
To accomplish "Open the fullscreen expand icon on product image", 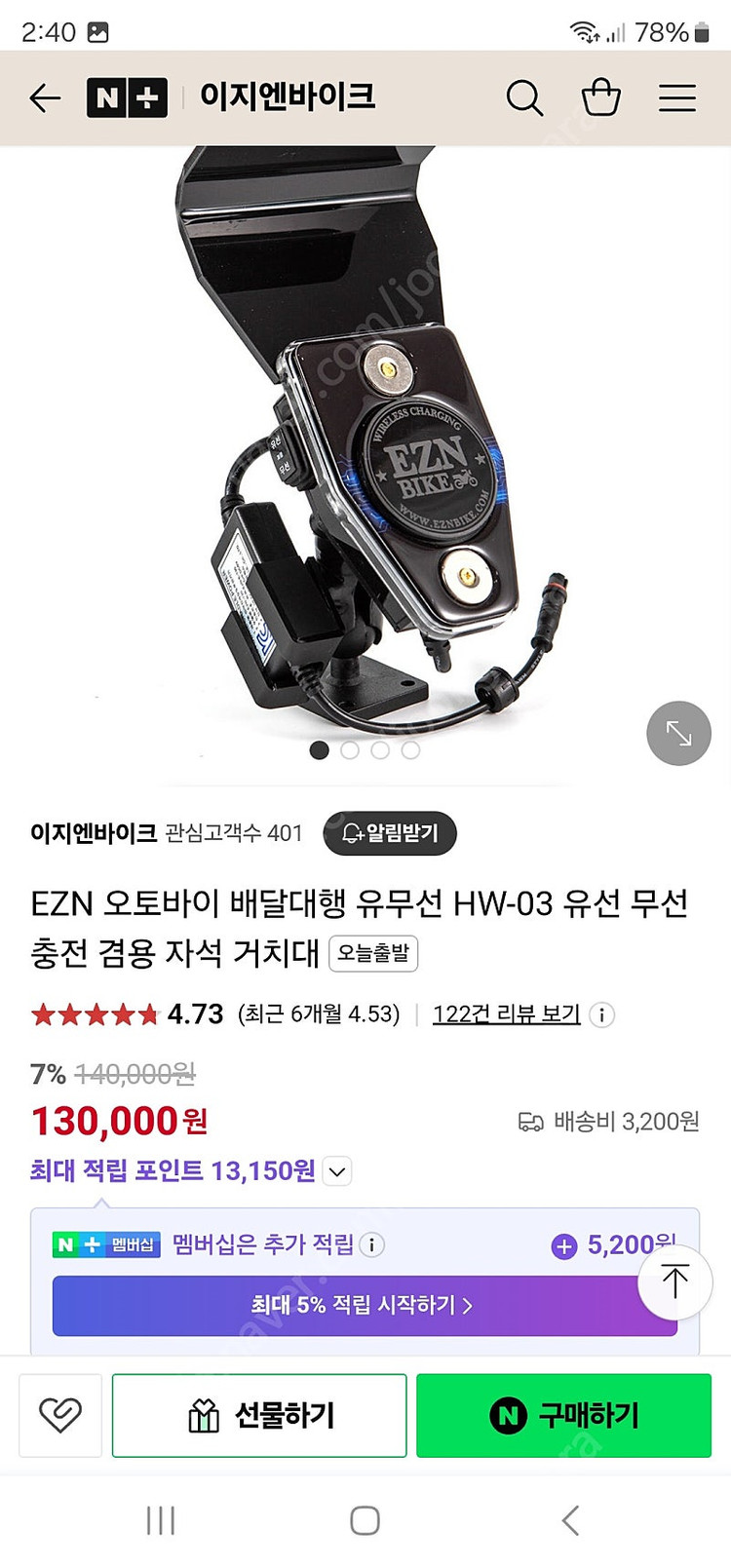I will click(678, 733).
